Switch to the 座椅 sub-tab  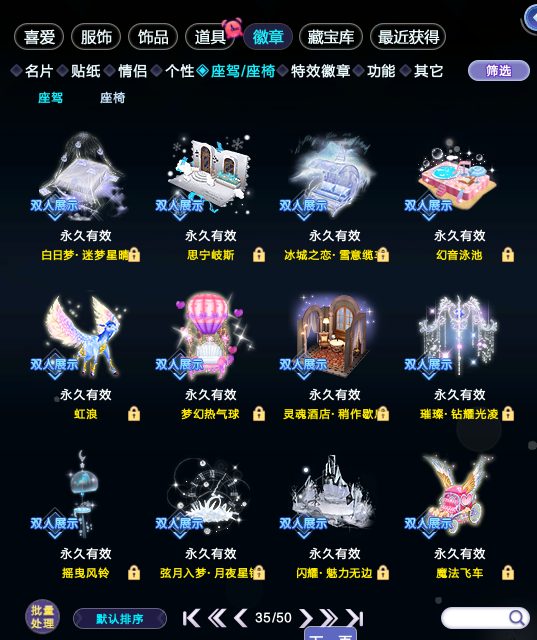[x=112, y=98]
